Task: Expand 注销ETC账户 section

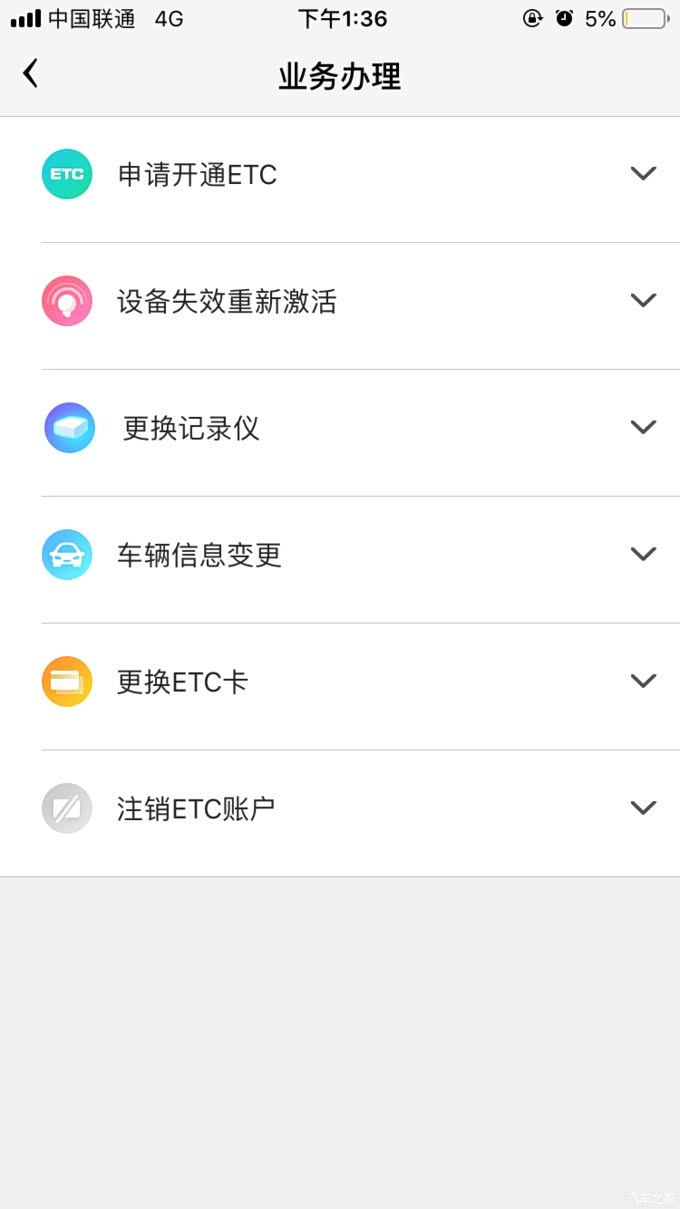Action: click(x=643, y=808)
